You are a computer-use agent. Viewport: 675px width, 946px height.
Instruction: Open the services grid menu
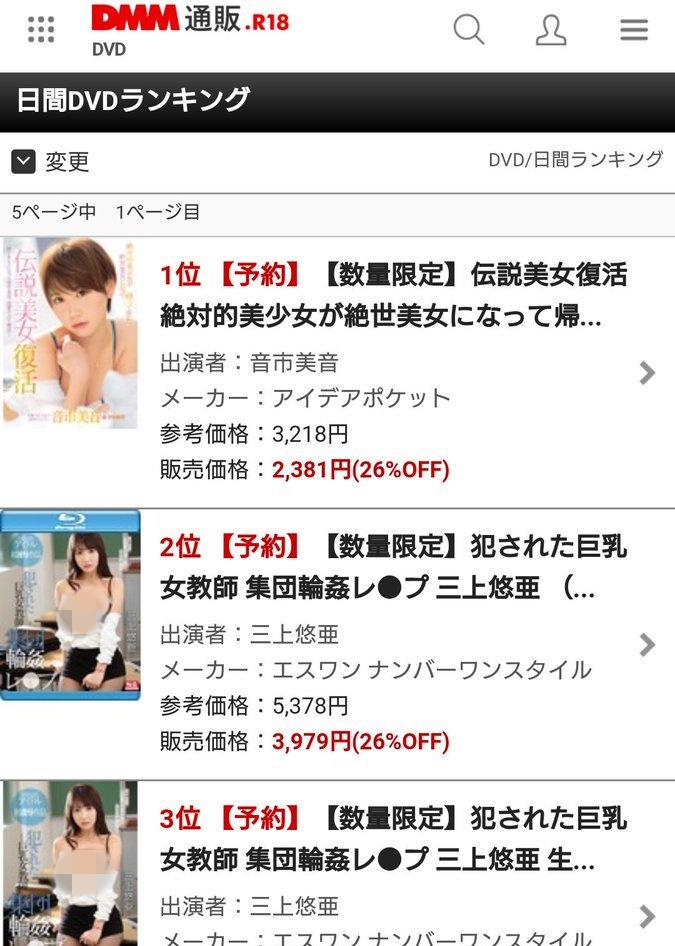pyautogui.click(x=41, y=30)
